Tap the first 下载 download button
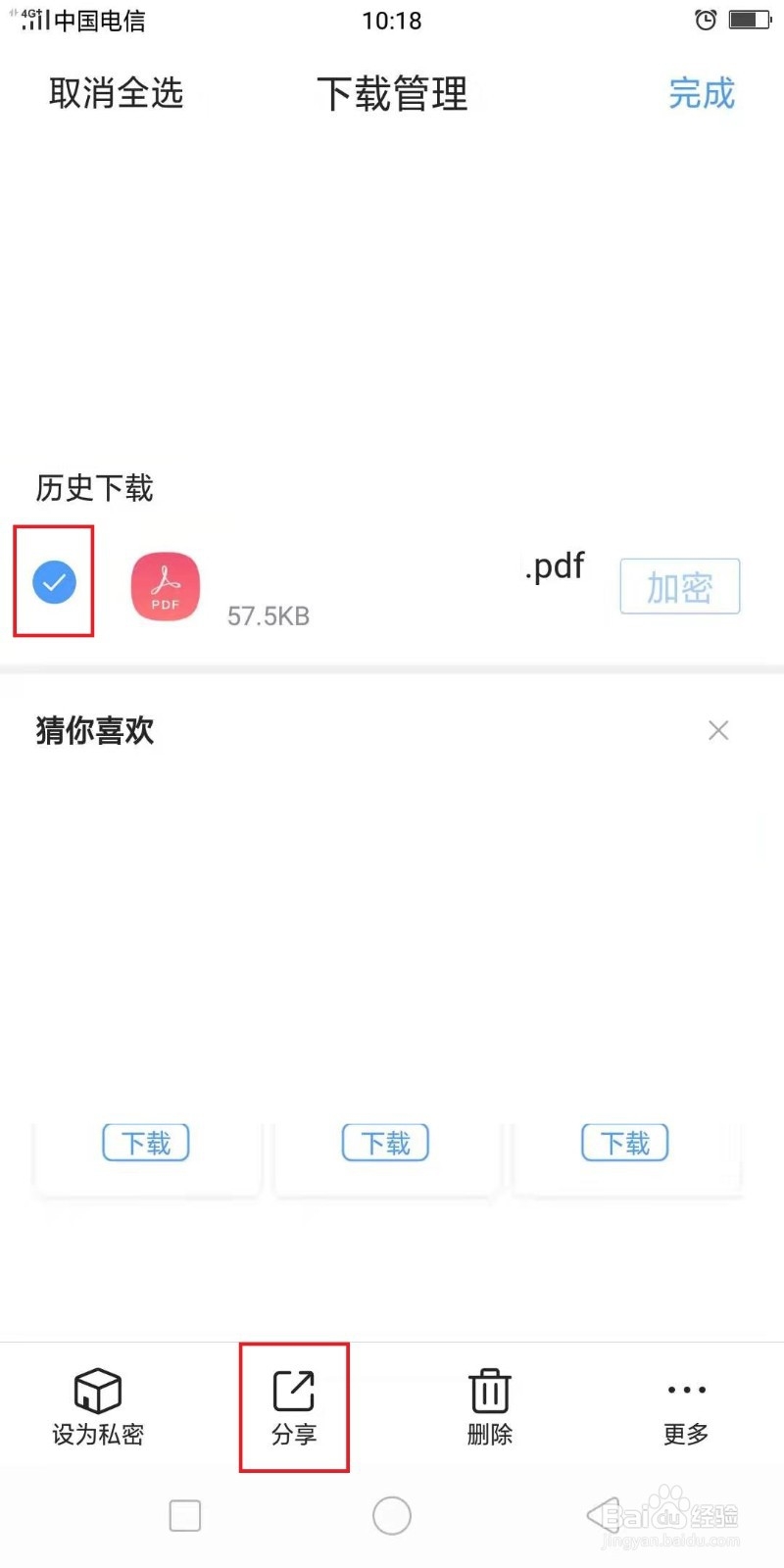This screenshot has width=784, height=1568. 145,1142
